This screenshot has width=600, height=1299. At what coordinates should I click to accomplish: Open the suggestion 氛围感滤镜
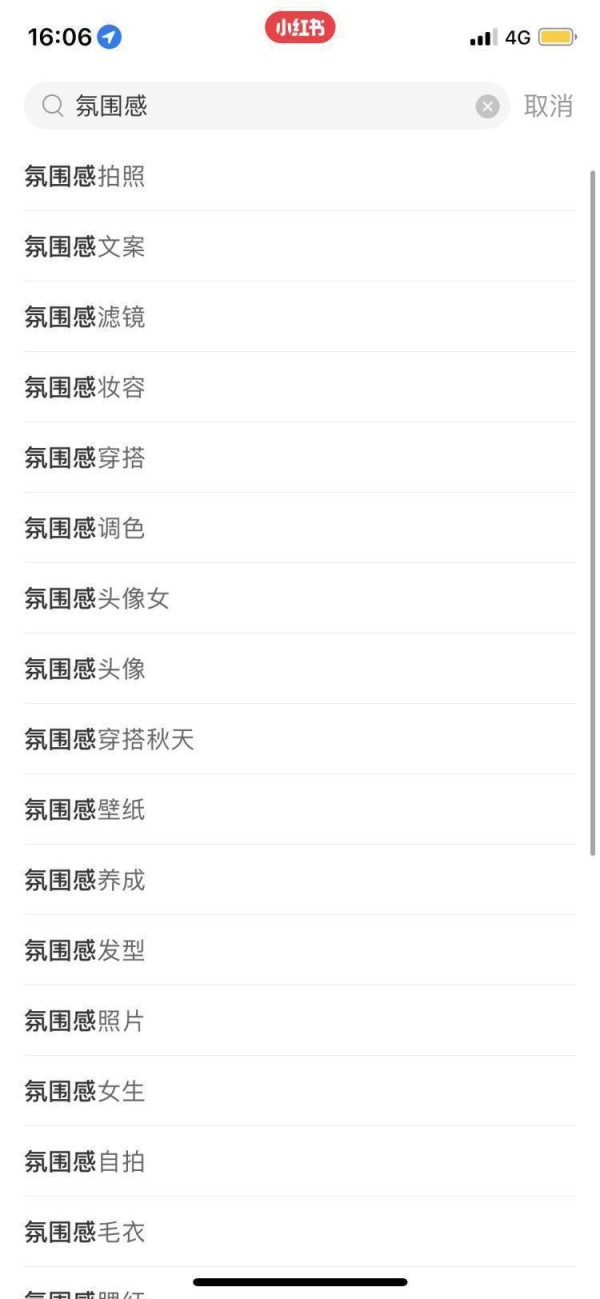click(300, 317)
